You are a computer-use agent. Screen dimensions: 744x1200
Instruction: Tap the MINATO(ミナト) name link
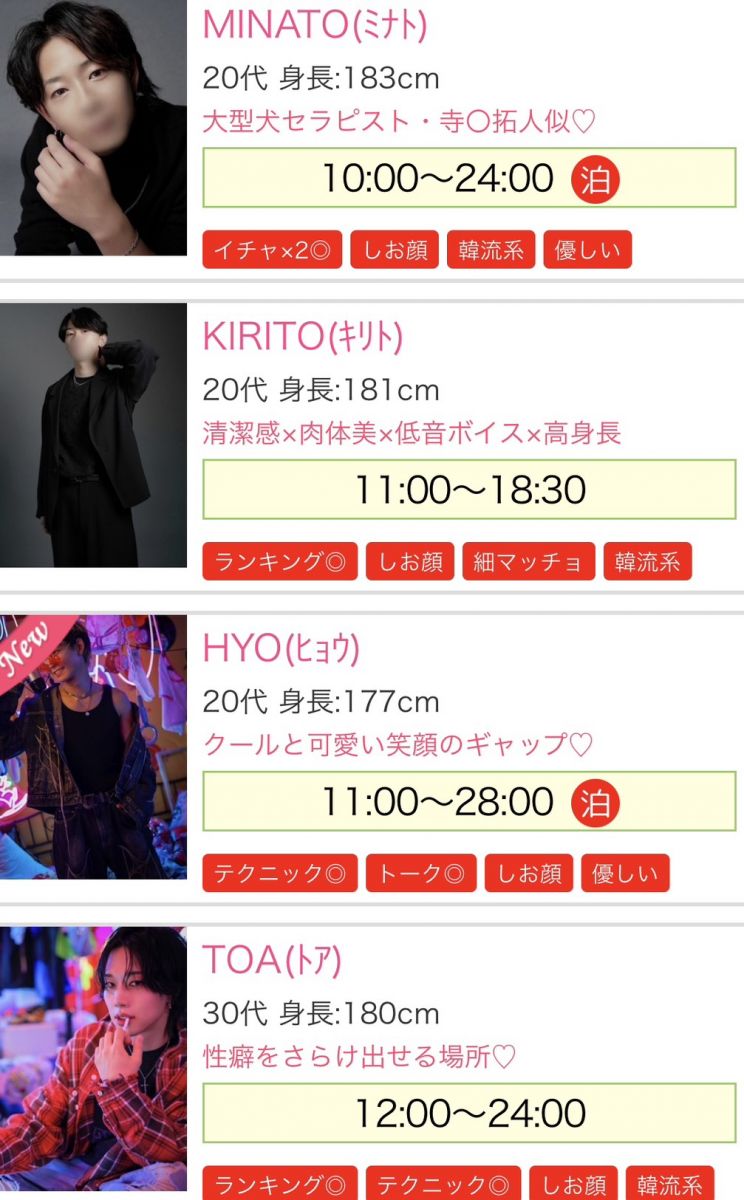coord(314,25)
